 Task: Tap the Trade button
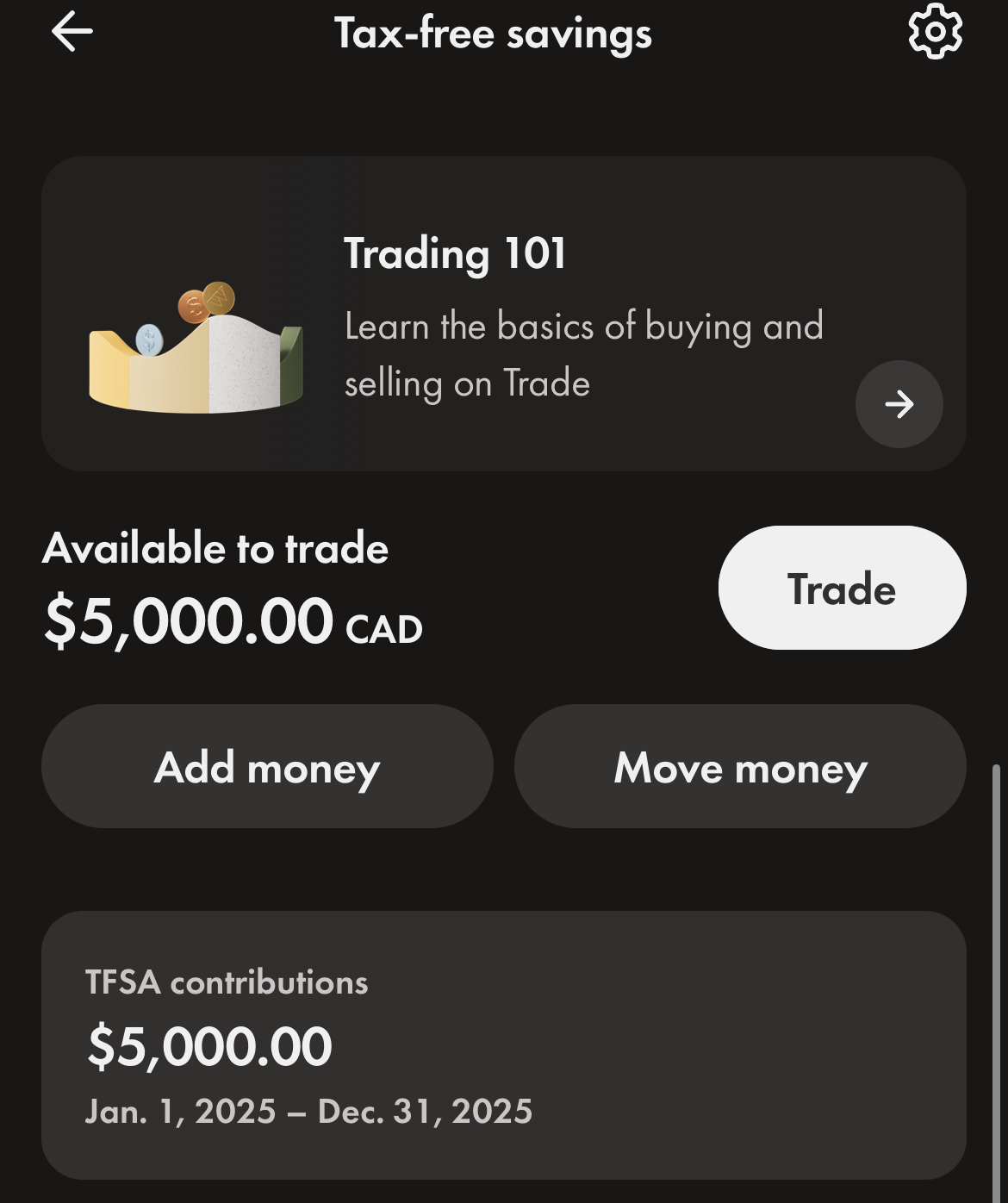click(842, 588)
